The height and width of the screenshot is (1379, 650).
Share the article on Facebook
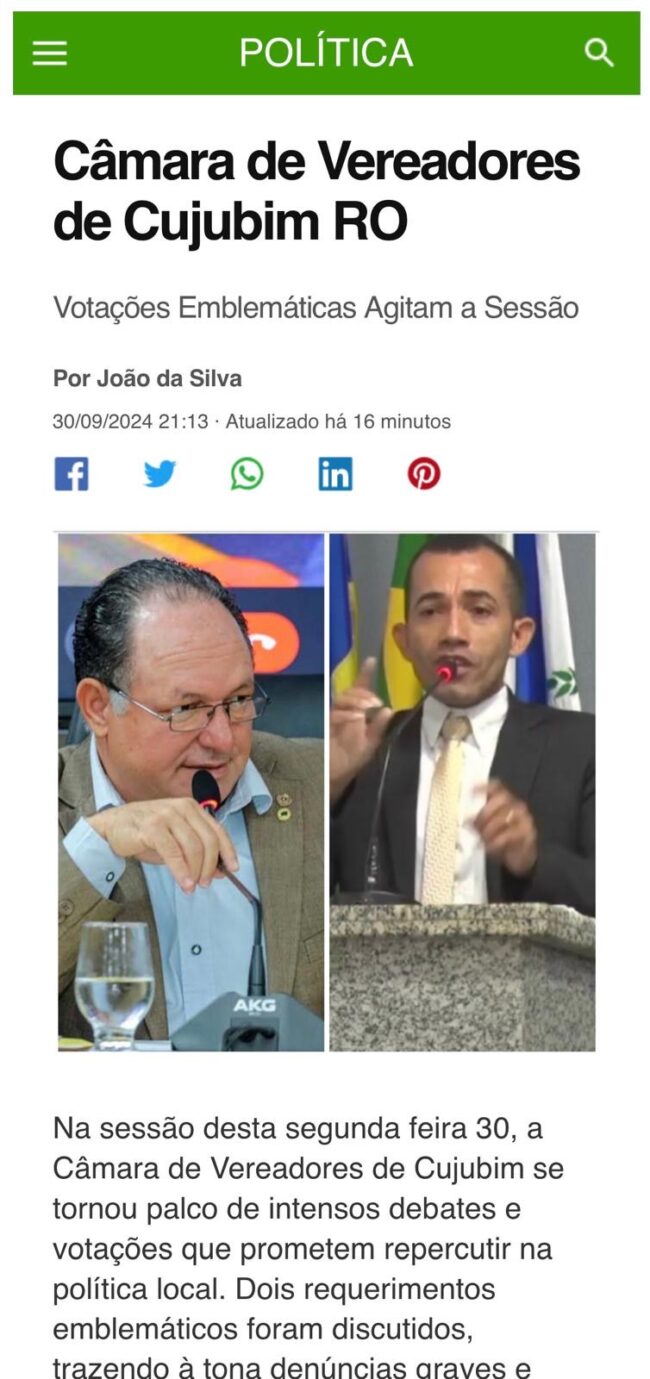coord(71,473)
